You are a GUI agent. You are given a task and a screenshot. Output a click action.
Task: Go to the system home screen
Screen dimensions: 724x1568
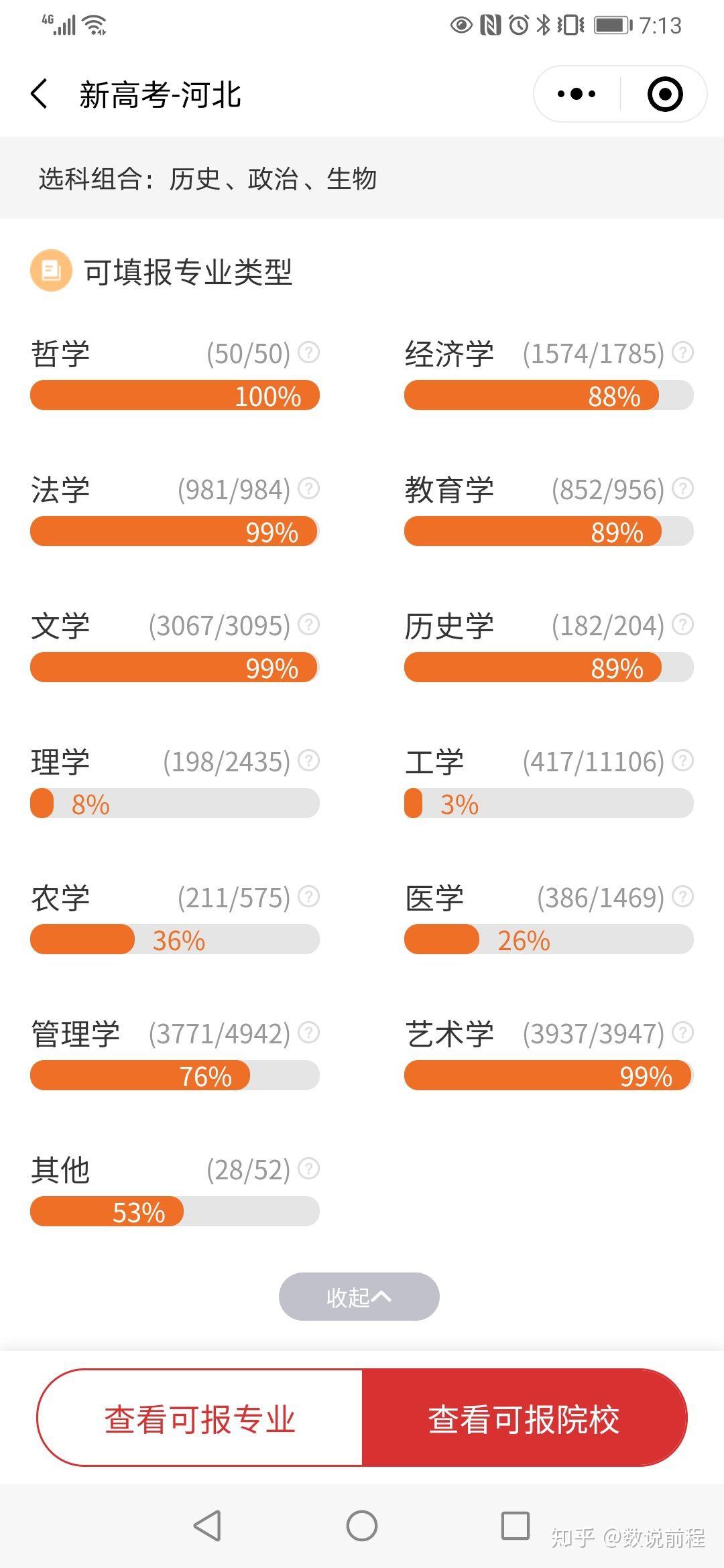[362, 1526]
